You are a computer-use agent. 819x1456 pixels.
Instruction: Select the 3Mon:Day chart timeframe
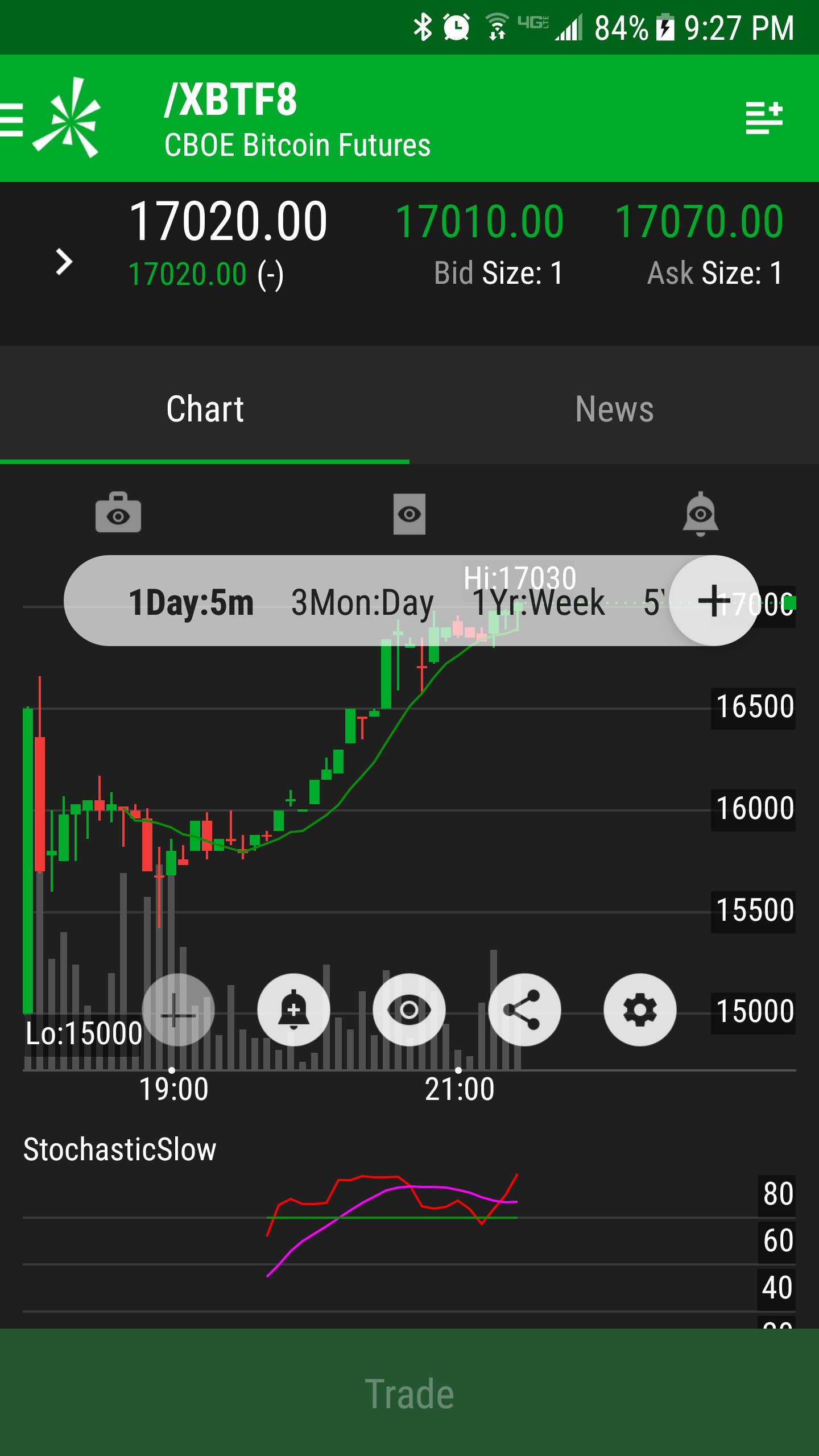point(362,602)
